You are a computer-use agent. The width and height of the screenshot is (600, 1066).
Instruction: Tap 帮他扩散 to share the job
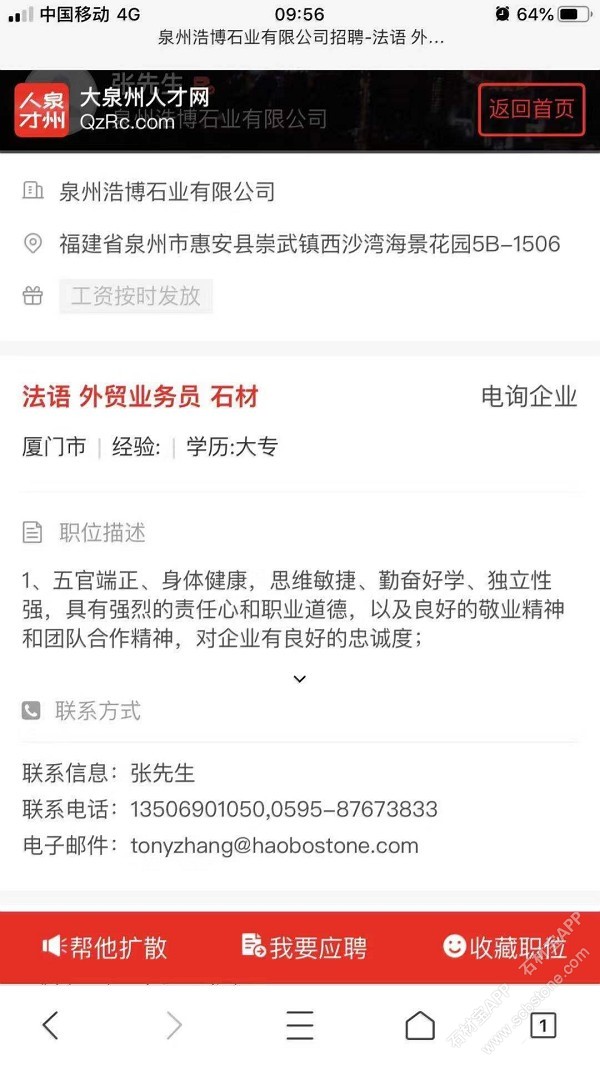tap(105, 947)
